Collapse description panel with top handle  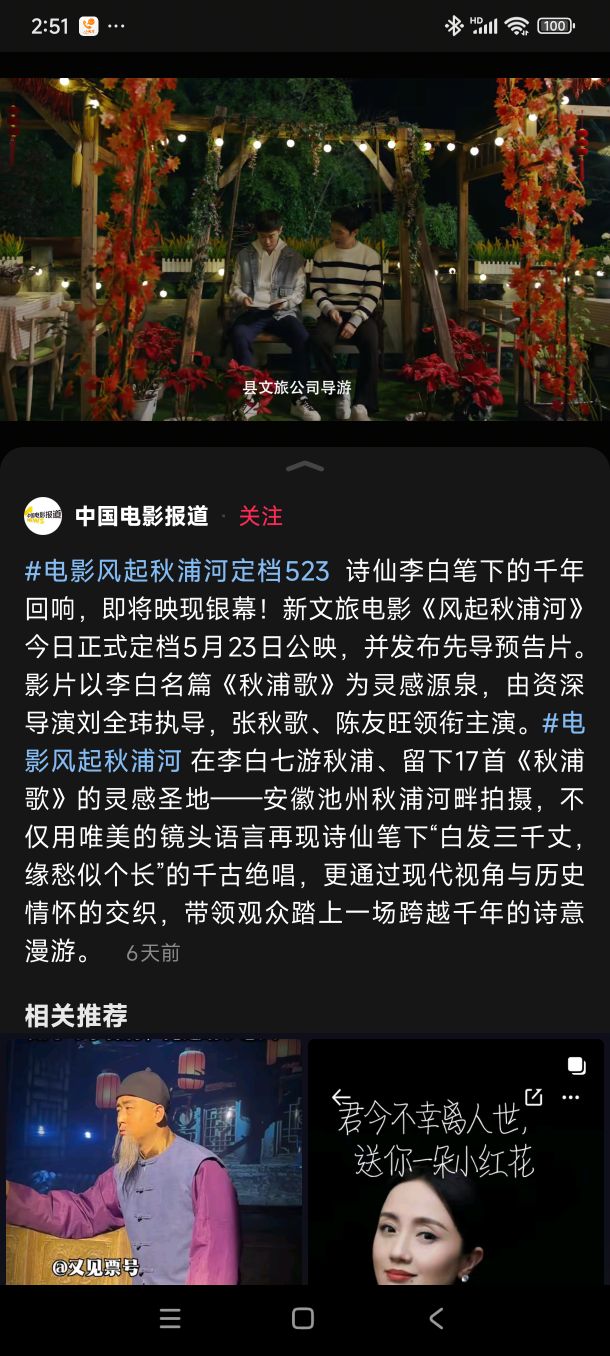[x=305, y=466]
